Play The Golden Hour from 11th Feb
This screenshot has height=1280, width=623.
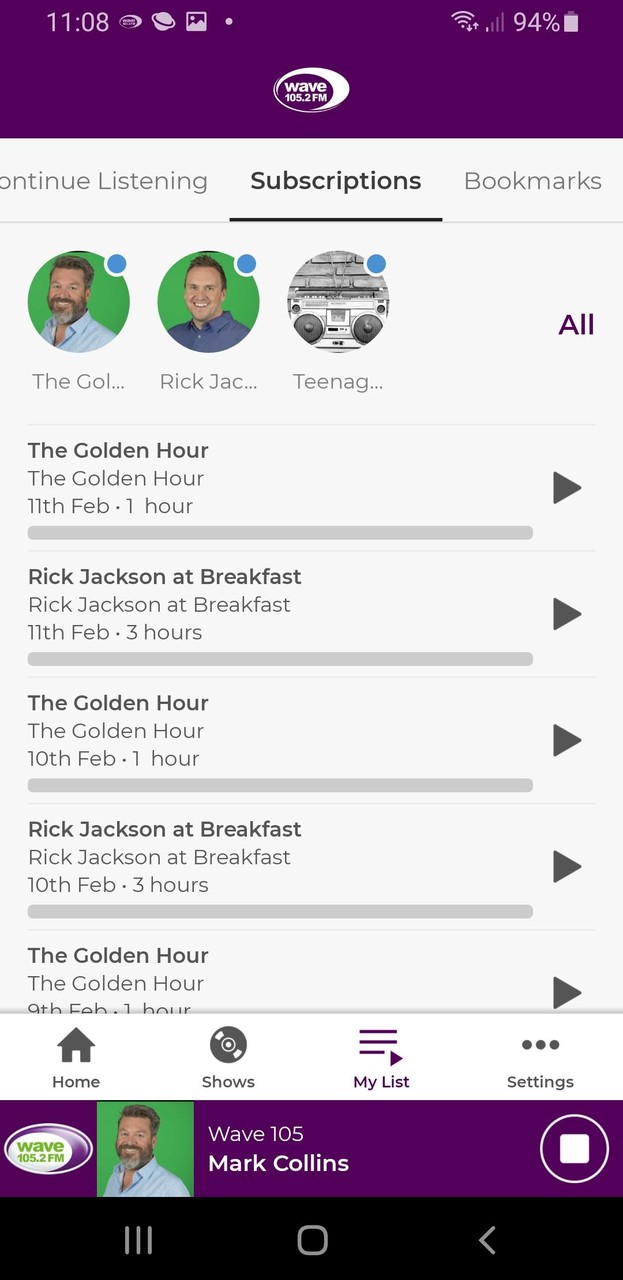[x=567, y=488]
